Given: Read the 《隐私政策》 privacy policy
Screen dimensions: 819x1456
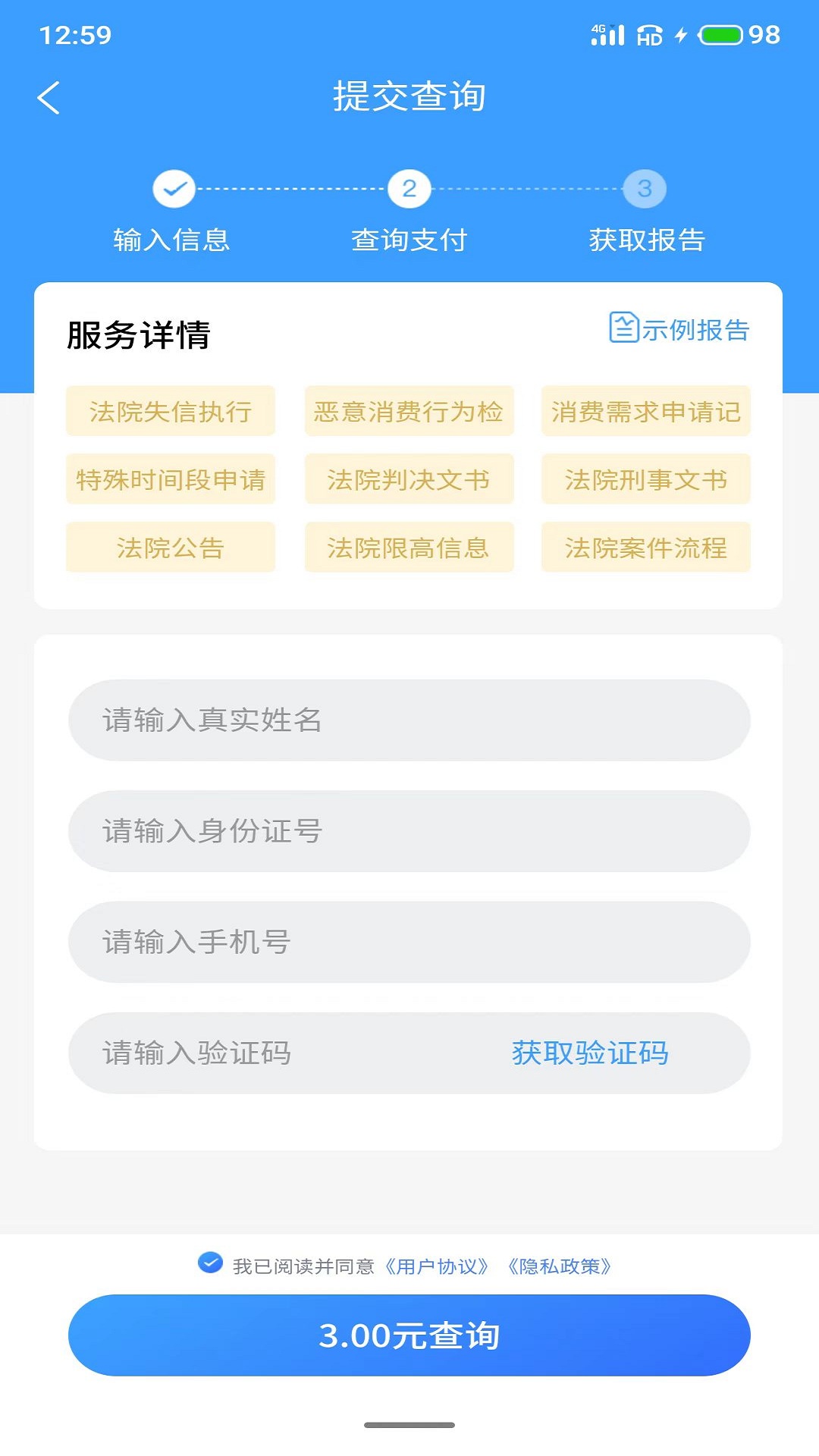Looking at the screenshot, I should (560, 1266).
